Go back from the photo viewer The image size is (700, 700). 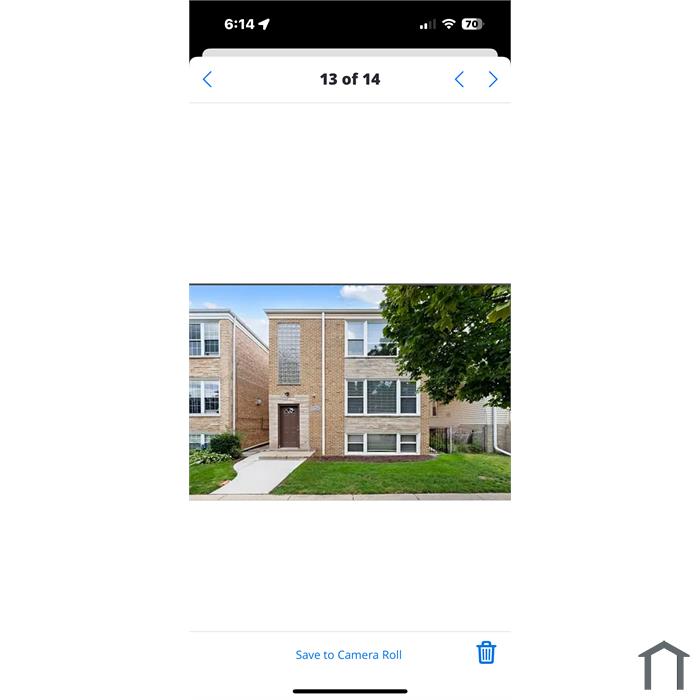click(208, 80)
